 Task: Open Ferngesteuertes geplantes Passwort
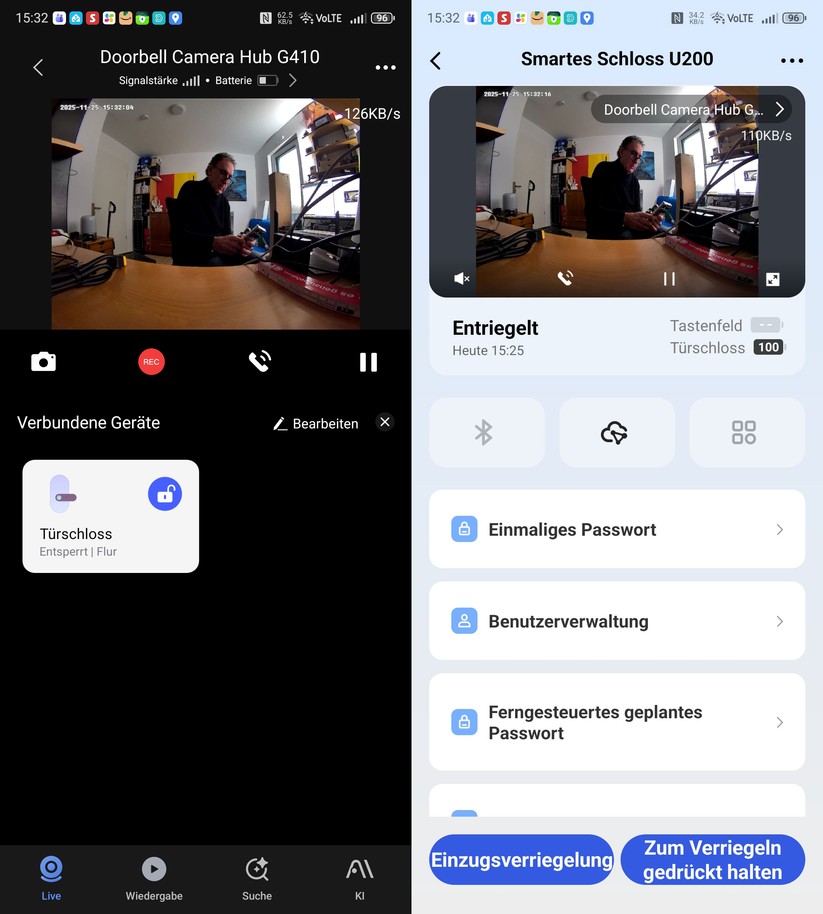pyautogui.click(x=616, y=722)
